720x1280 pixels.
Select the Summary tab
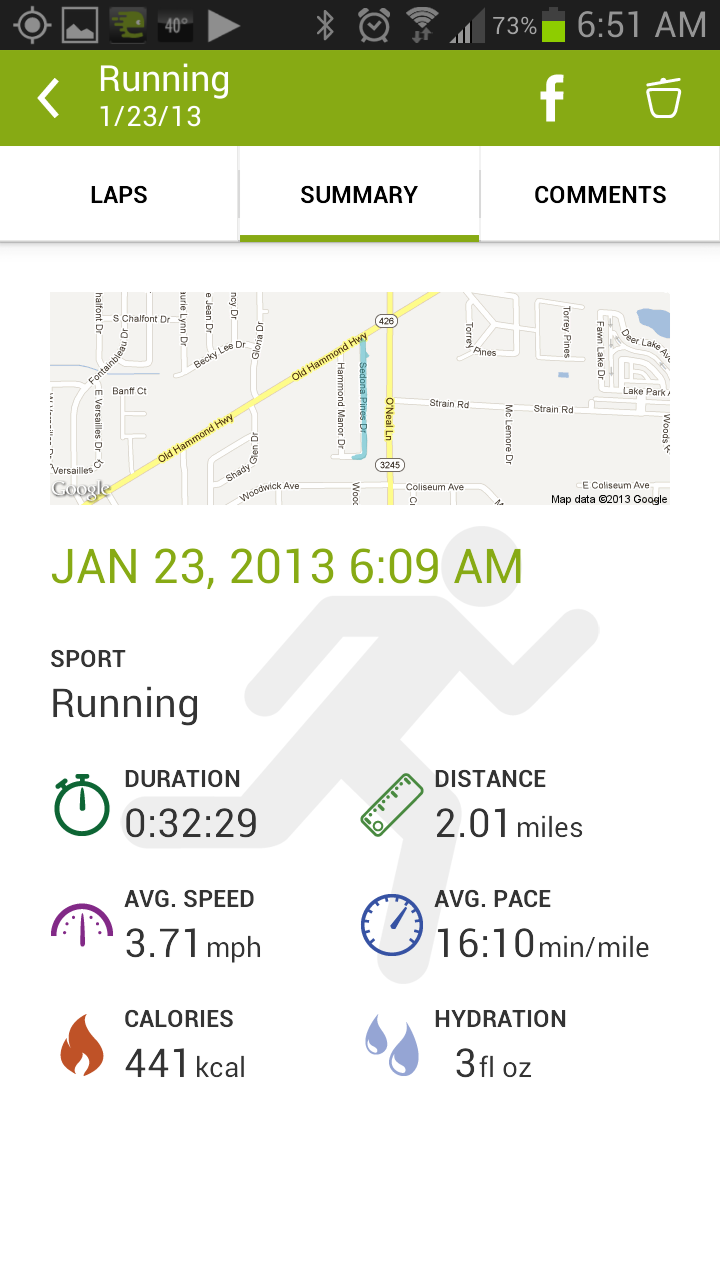tap(359, 194)
